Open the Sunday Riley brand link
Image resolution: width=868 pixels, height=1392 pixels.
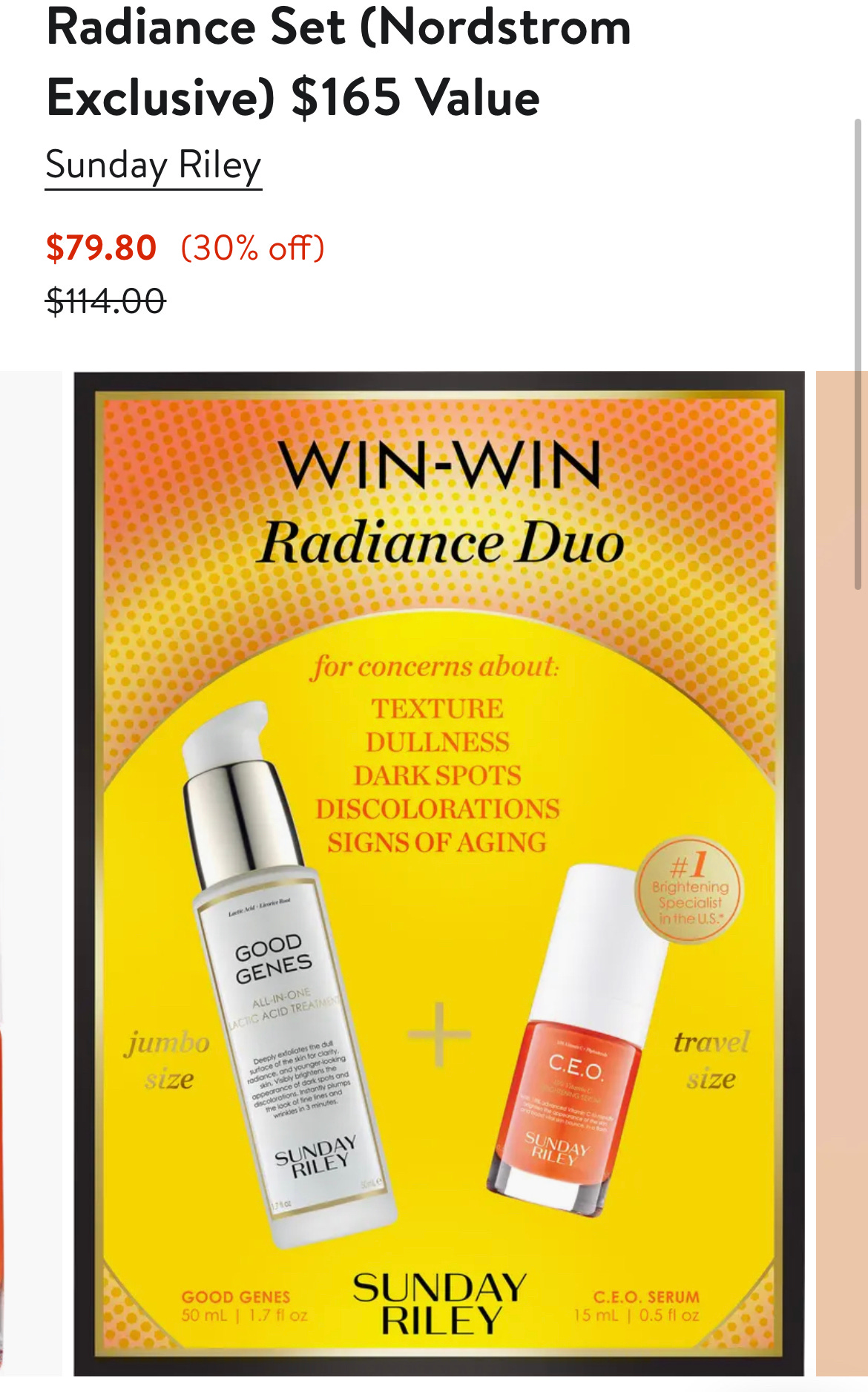click(x=154, y=166)
